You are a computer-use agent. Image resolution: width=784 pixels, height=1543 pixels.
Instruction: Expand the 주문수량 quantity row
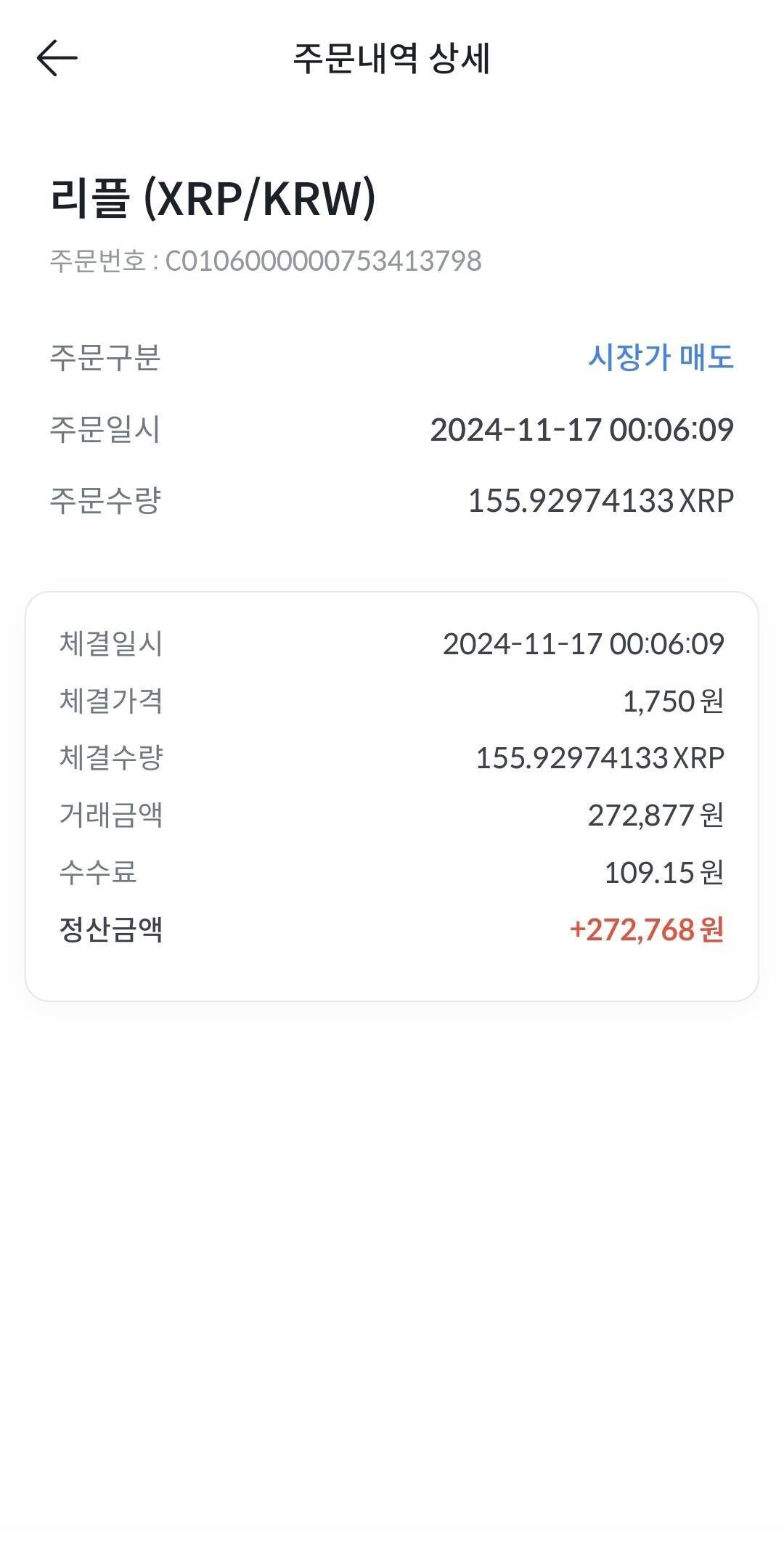pyautogui.click(x=392, y=498)
